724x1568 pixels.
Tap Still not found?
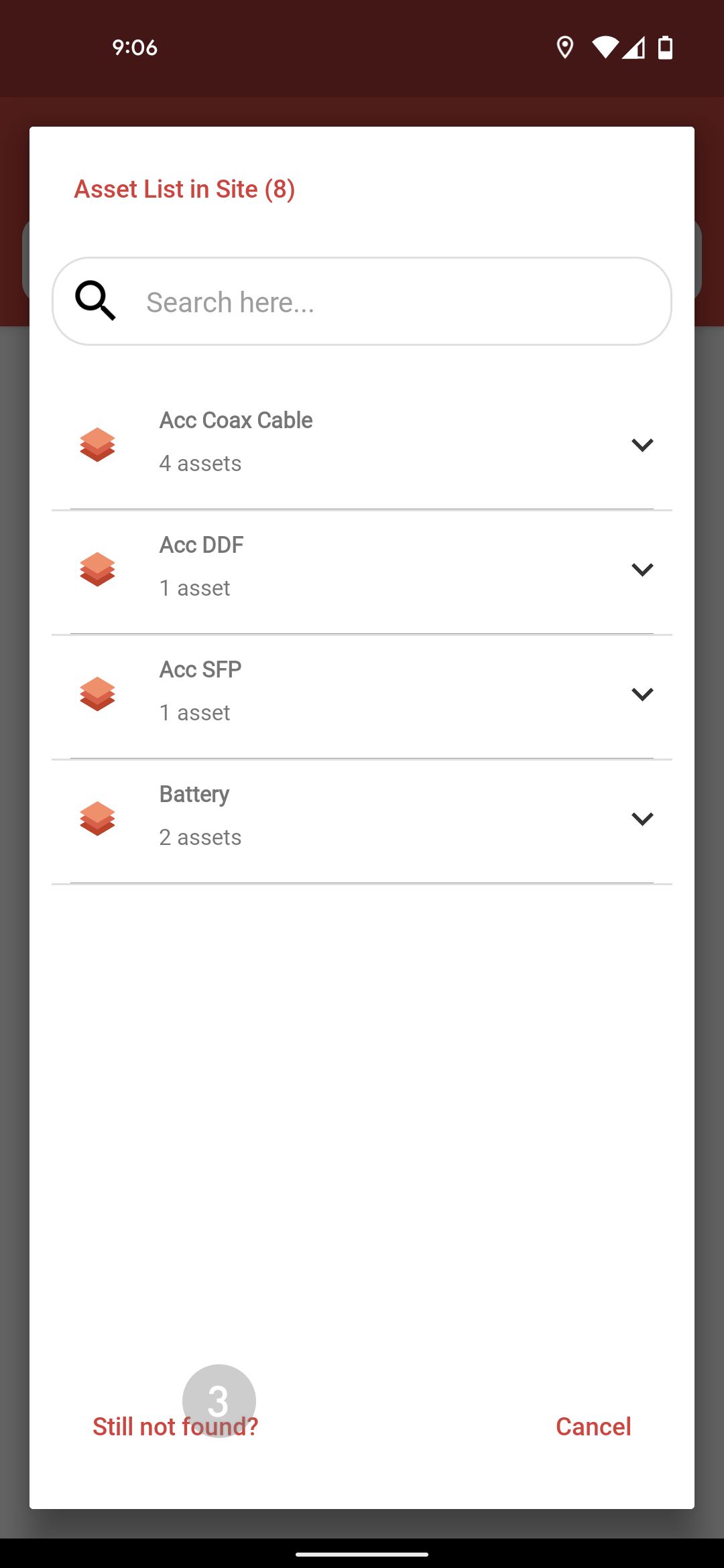[176, 1427]
